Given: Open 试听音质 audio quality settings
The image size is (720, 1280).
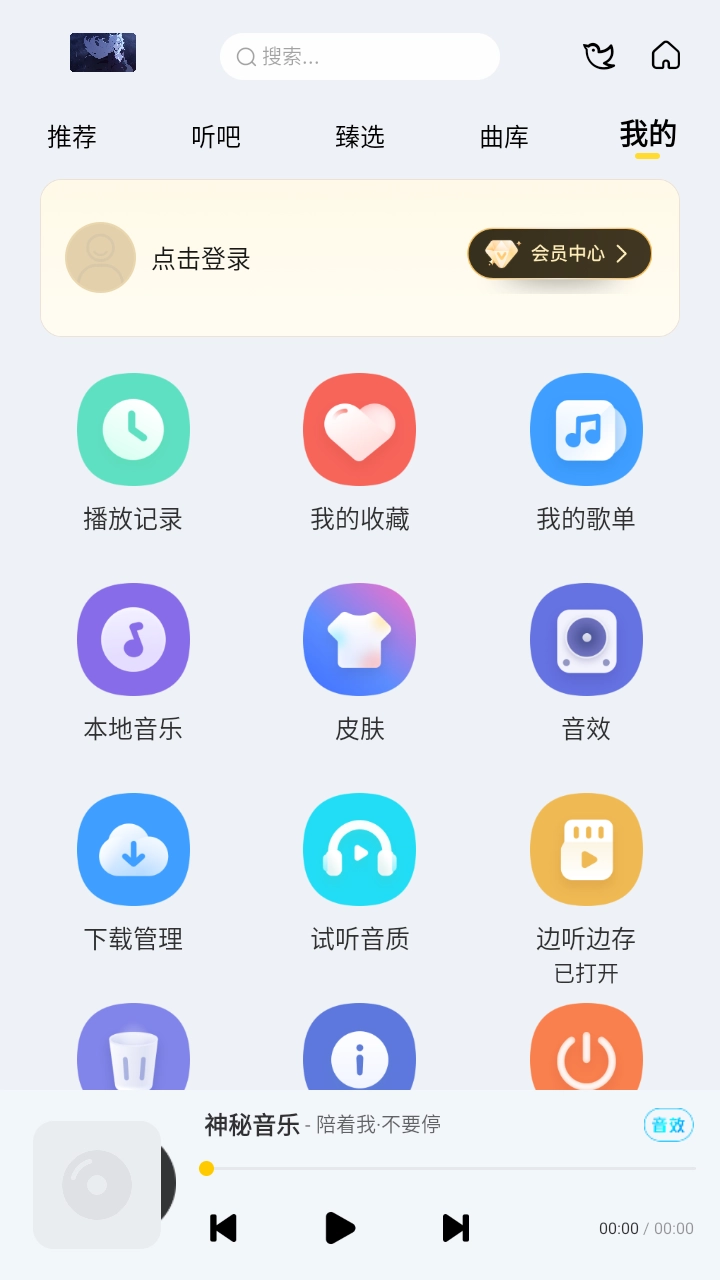Looking at the screenshot, I should tap(359, 850).
